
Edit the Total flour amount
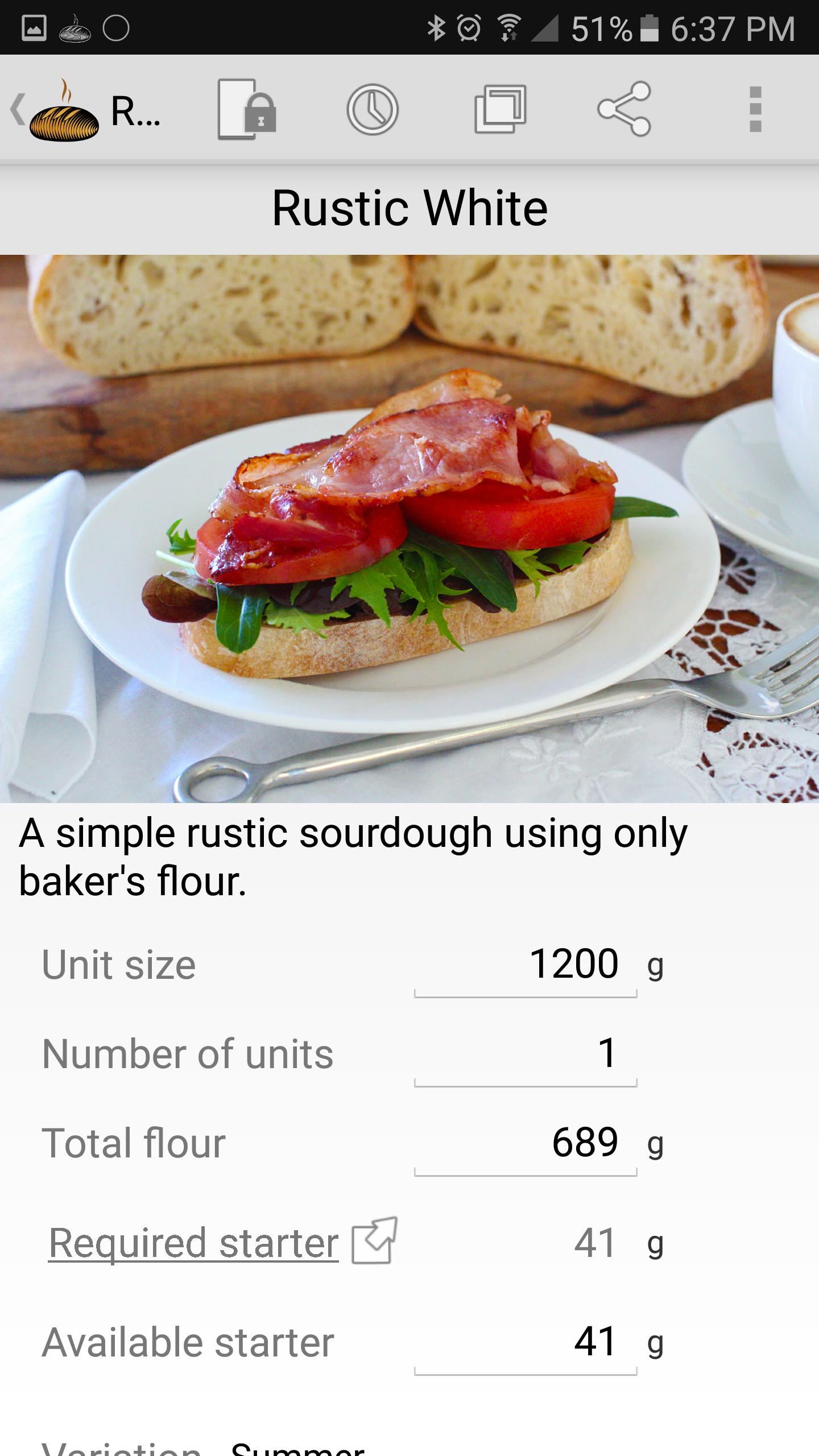525,1143
